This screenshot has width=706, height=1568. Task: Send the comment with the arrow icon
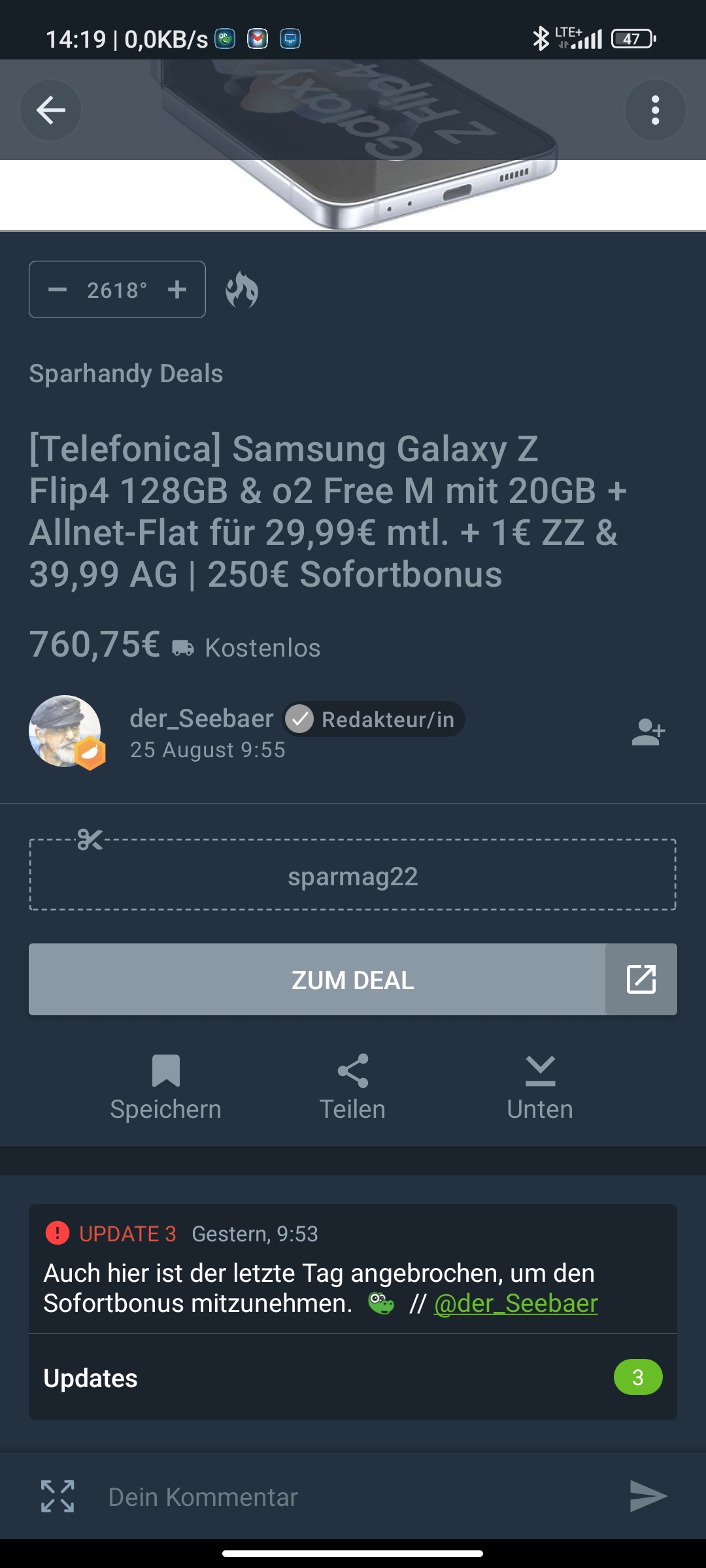pyautogui.click(x=648, y=1496)
